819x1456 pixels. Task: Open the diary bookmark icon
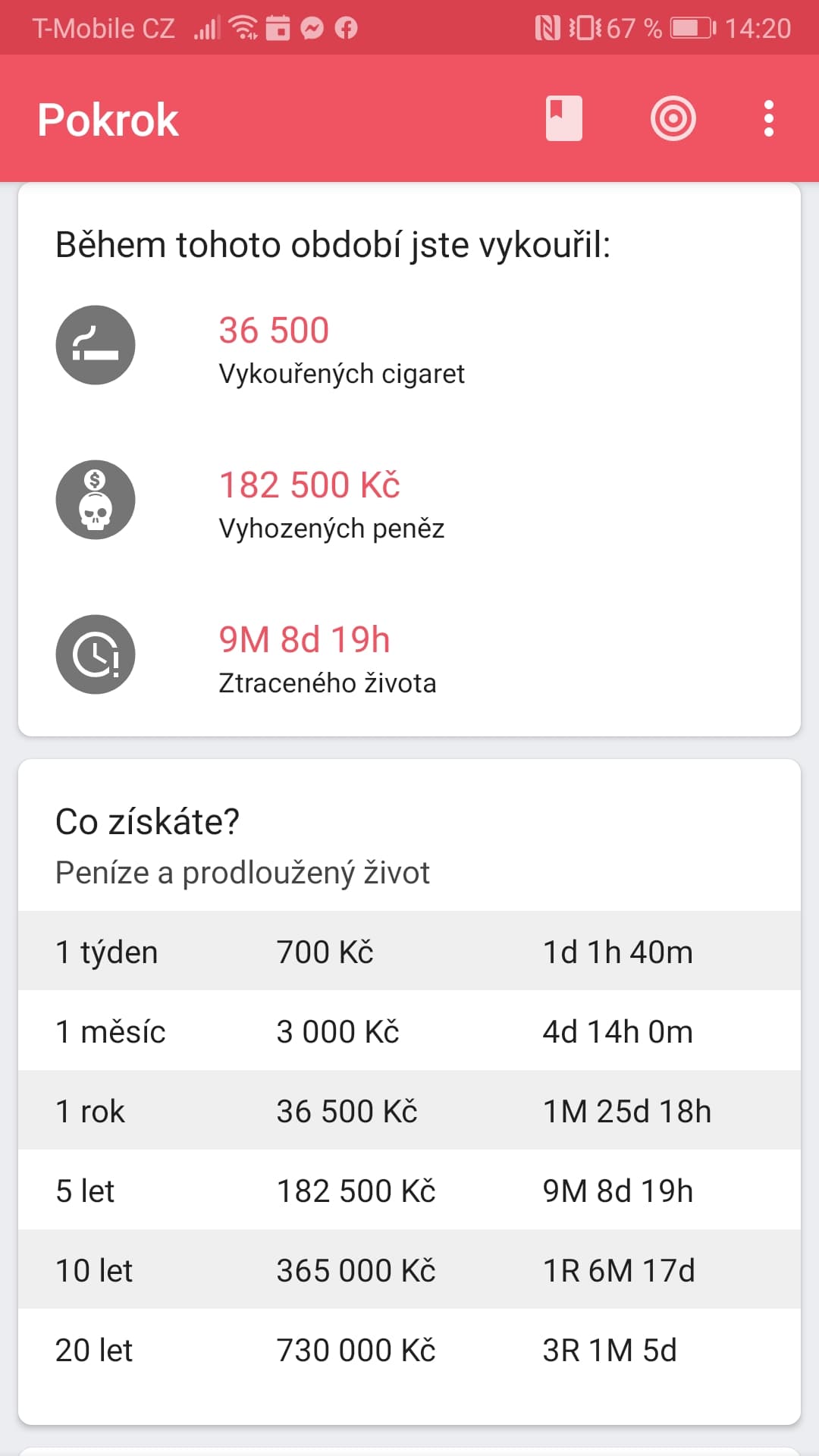pyautogui.click(x=563, y=118)
